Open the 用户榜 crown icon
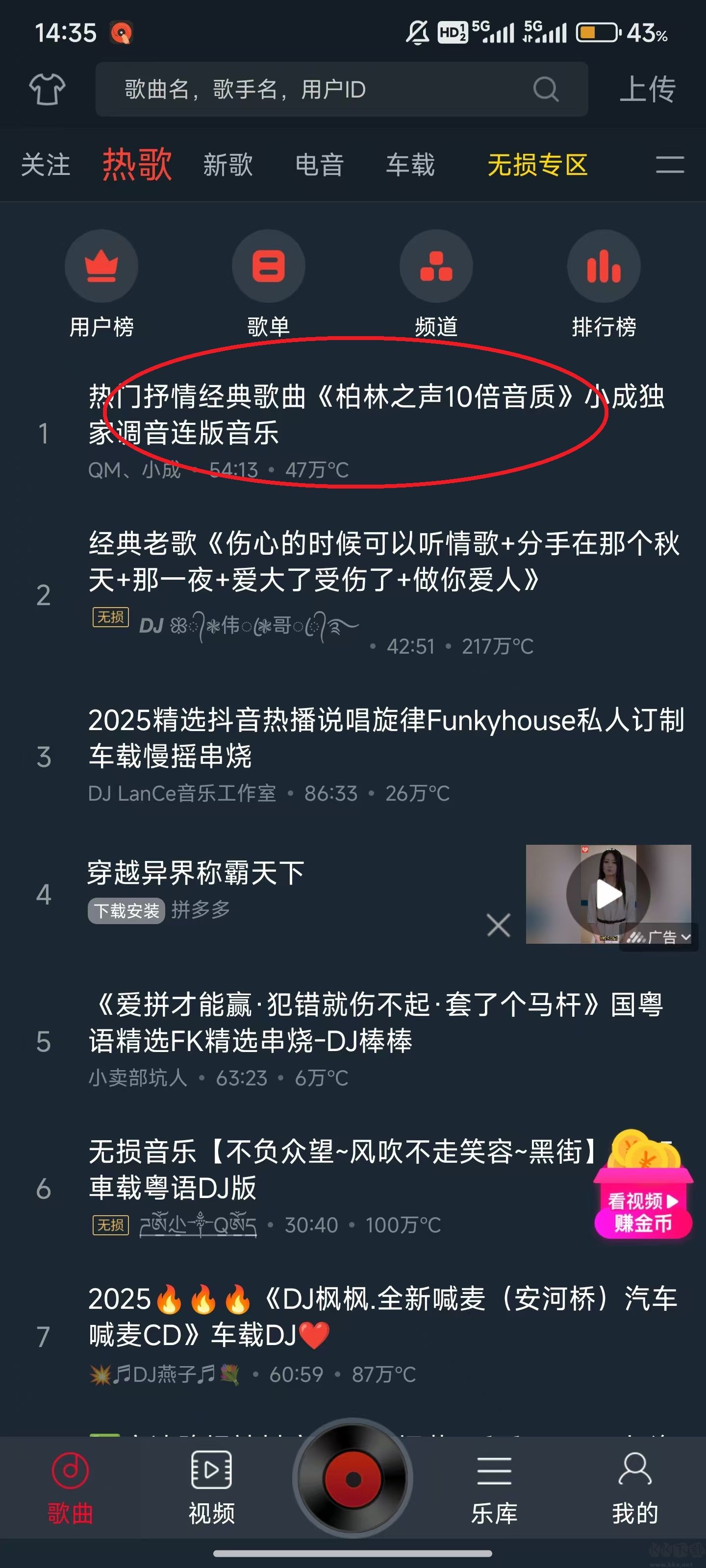 (101, 266)
